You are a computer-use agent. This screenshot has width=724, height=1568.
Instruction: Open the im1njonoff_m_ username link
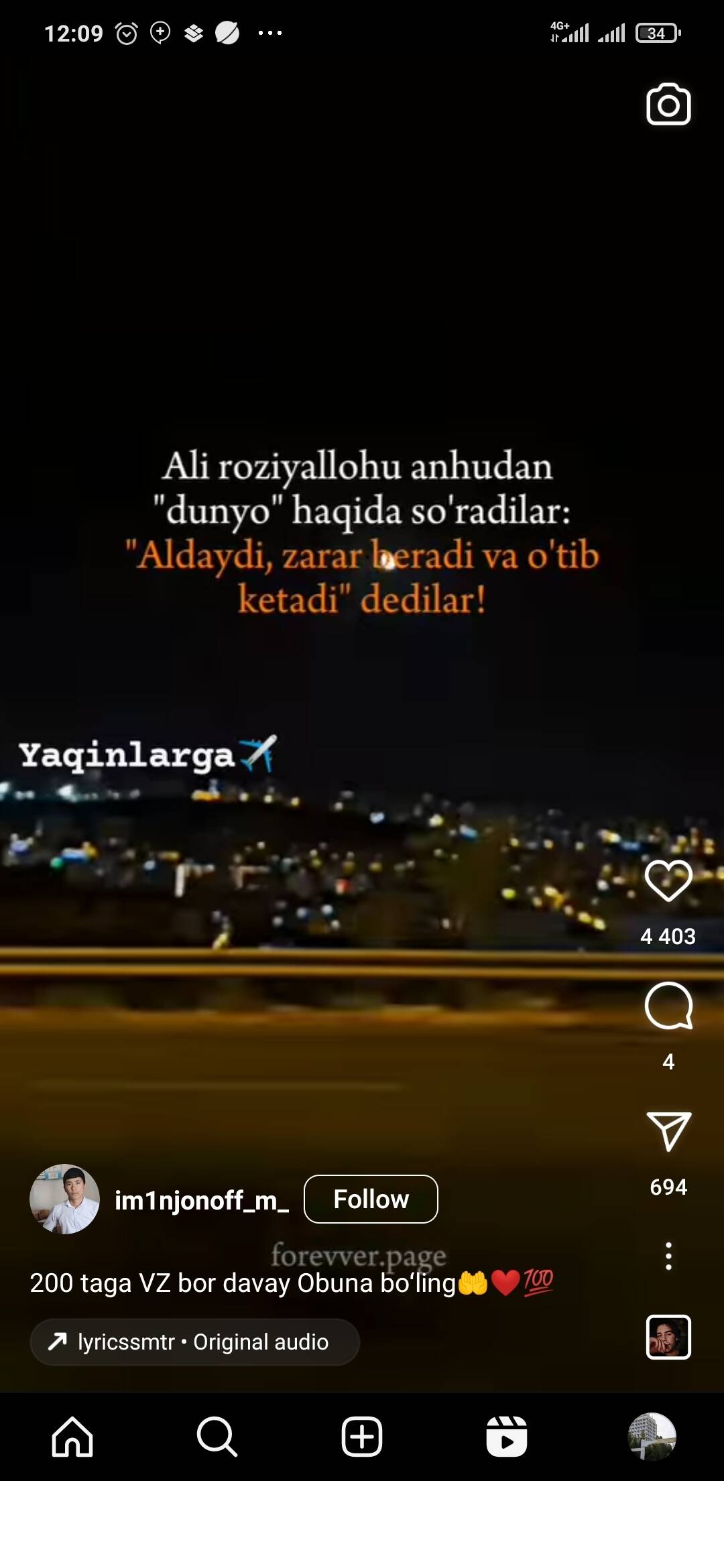(202, 1200)
